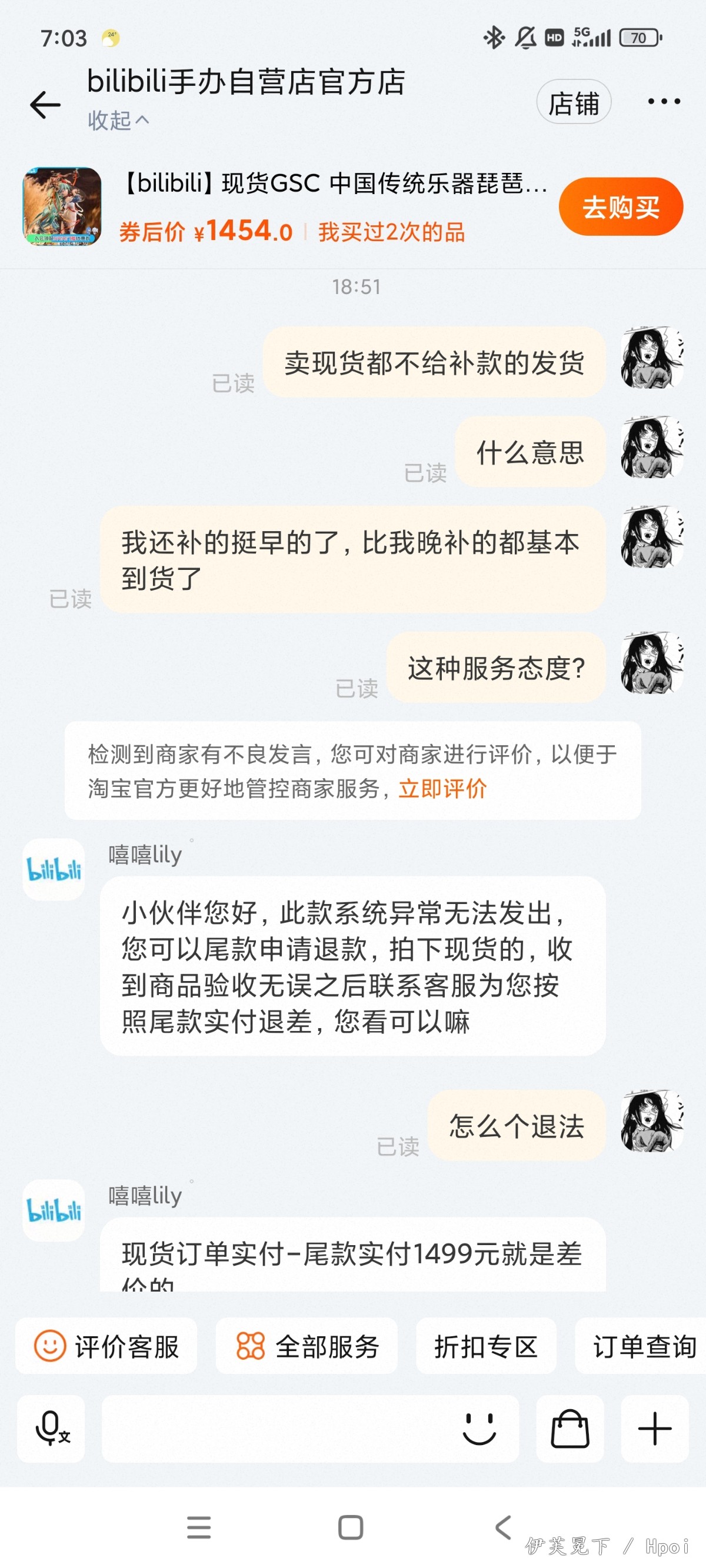Go to the system home screen

351,1527
